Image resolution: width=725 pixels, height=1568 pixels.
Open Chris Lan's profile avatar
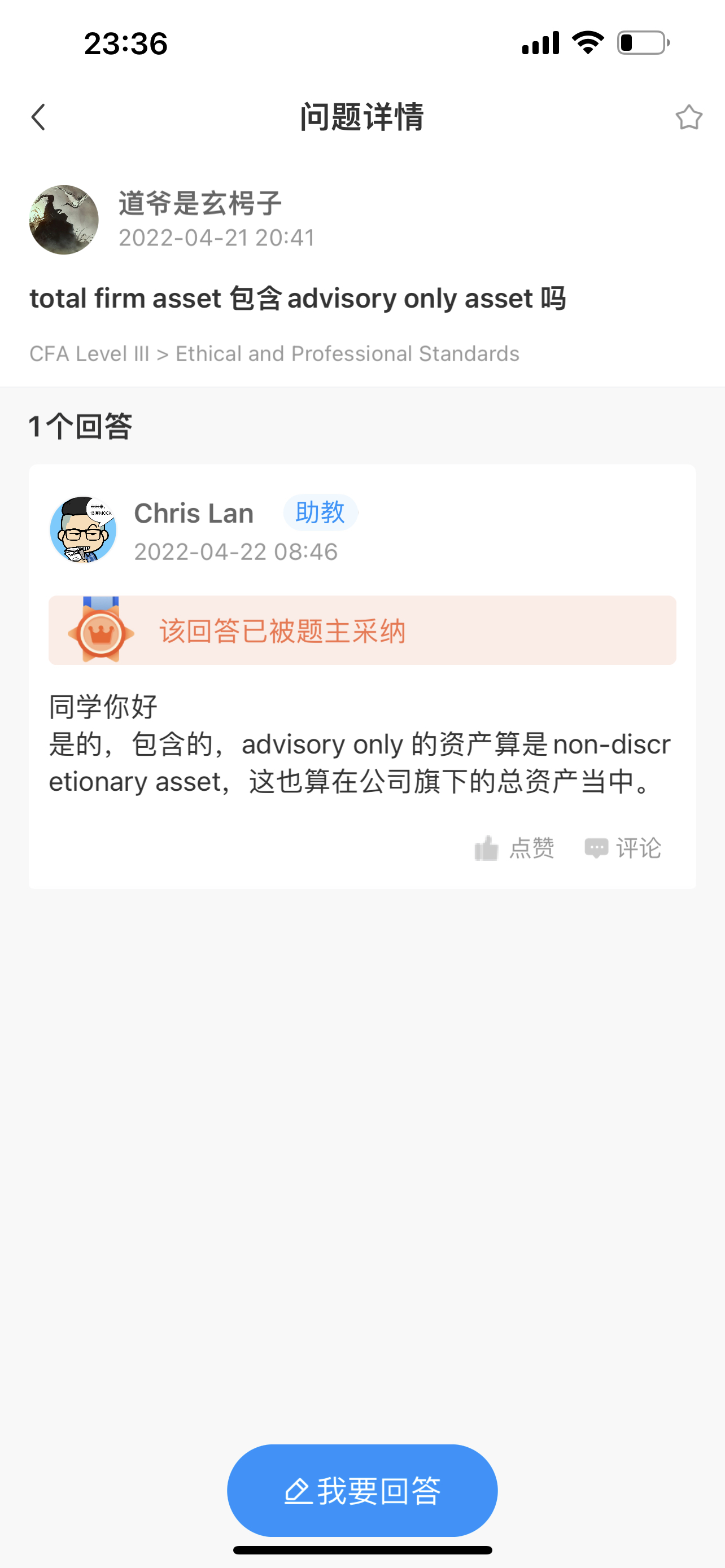pyautogui.click(x=83, y=529)
